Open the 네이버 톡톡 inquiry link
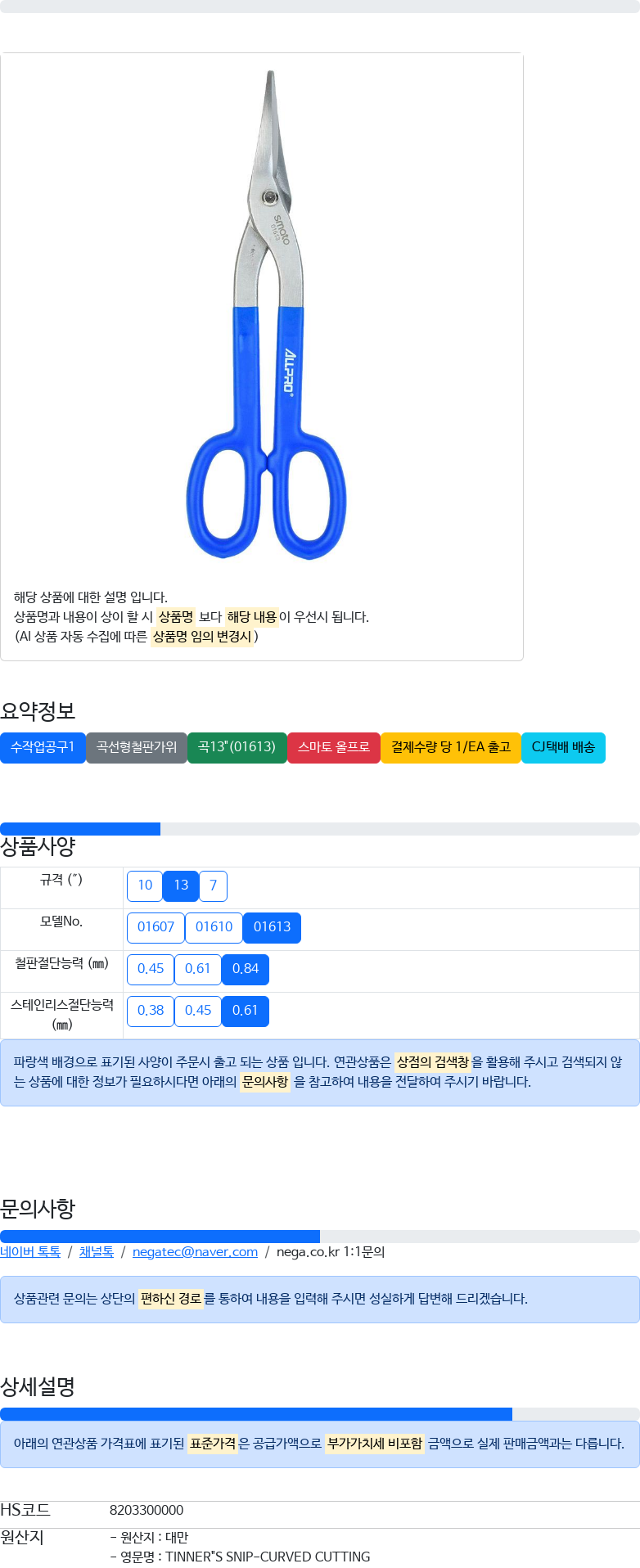This screenshot has width=640, height=1568. [30, 1252]
